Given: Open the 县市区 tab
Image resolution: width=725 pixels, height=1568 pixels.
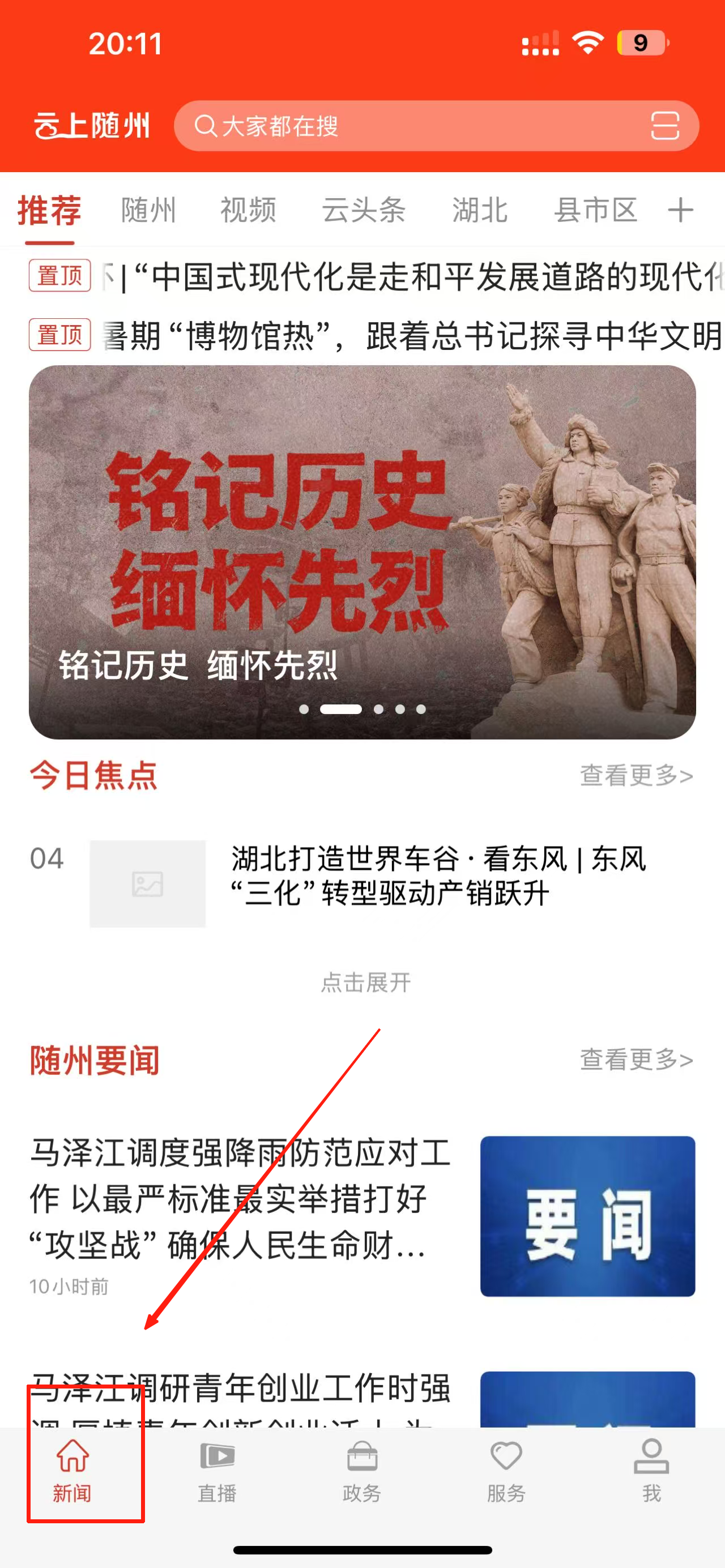Looking at the screenshot, I should point(595,211).
